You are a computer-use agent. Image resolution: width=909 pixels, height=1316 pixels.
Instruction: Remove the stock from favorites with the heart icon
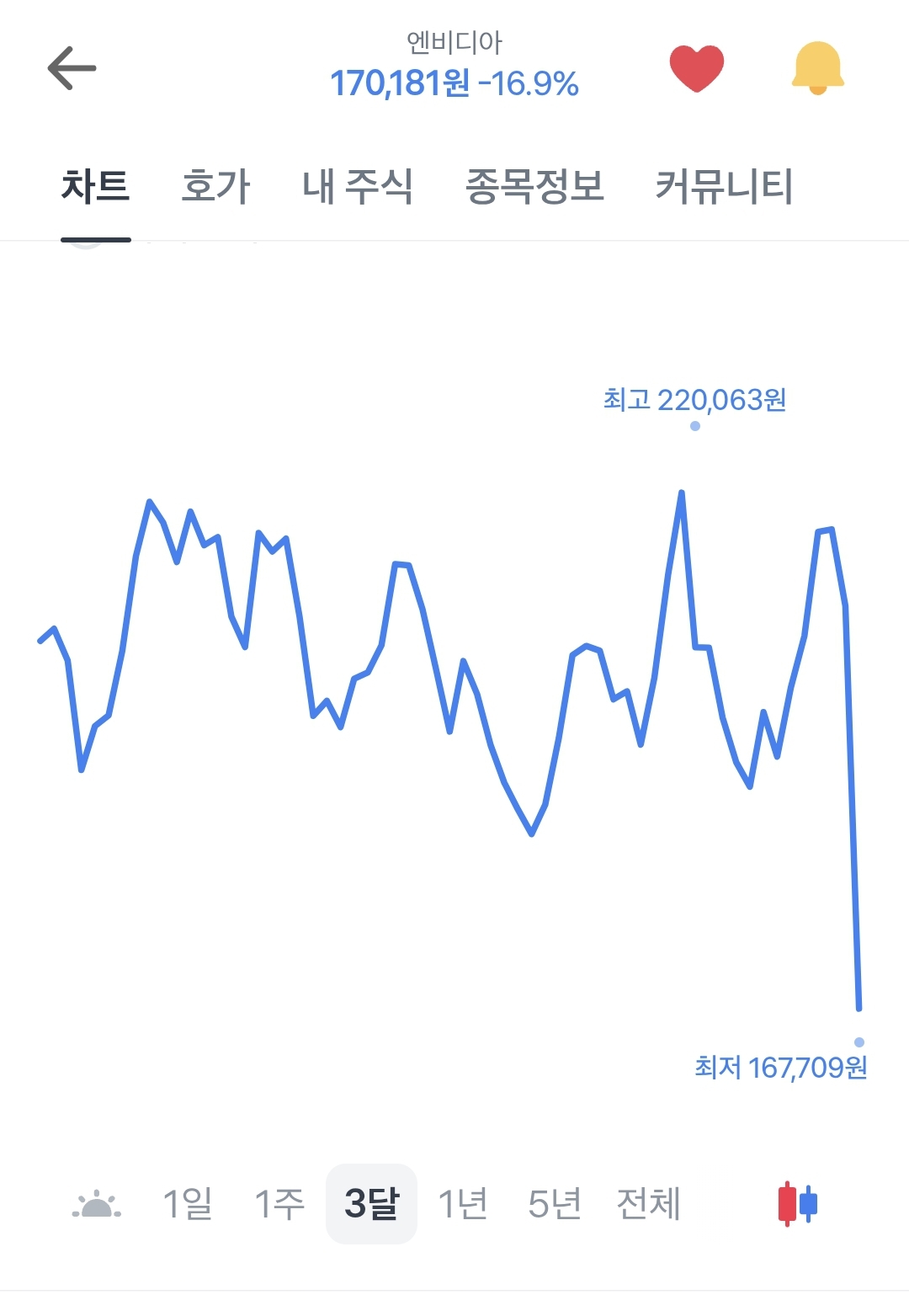coord(696,68)
